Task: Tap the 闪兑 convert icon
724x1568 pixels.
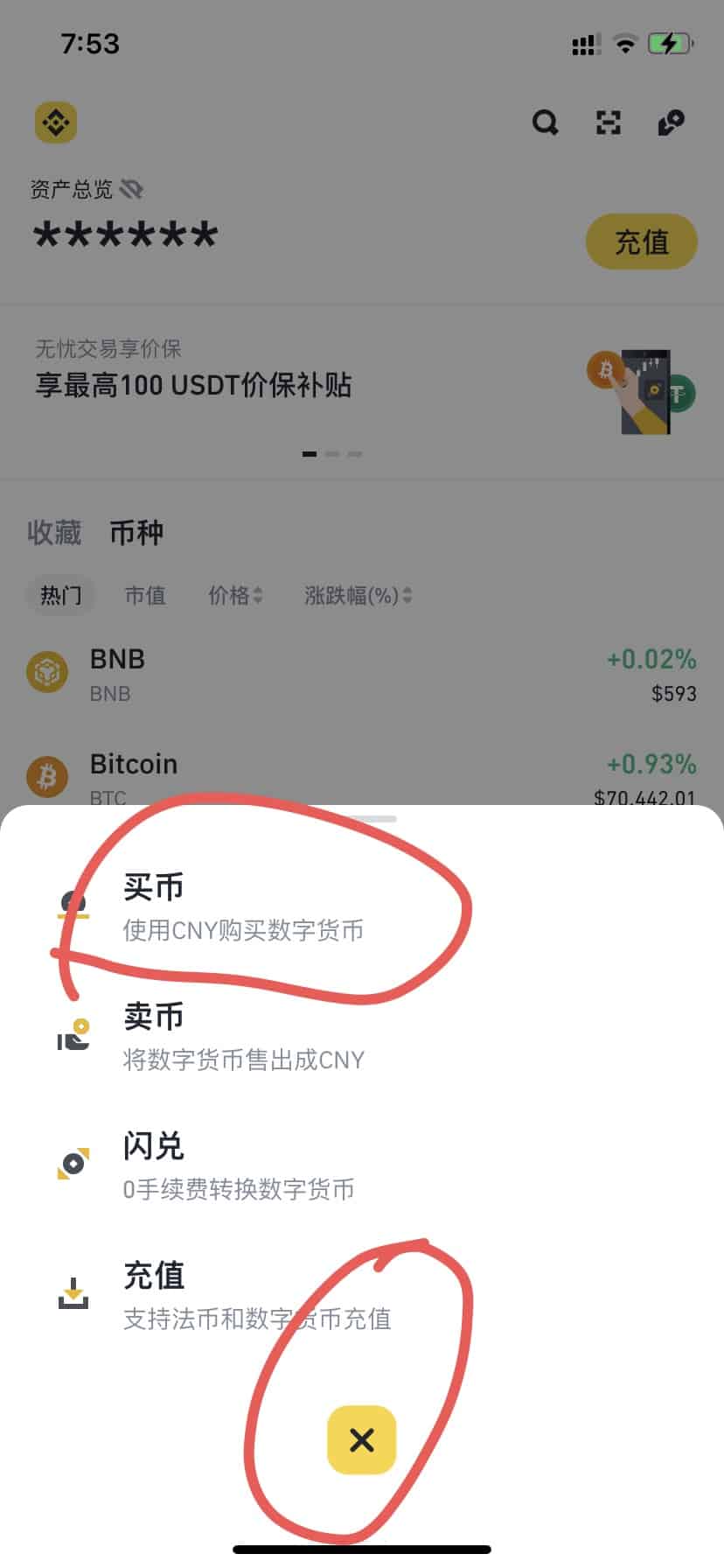Action: coord(73,1165)
